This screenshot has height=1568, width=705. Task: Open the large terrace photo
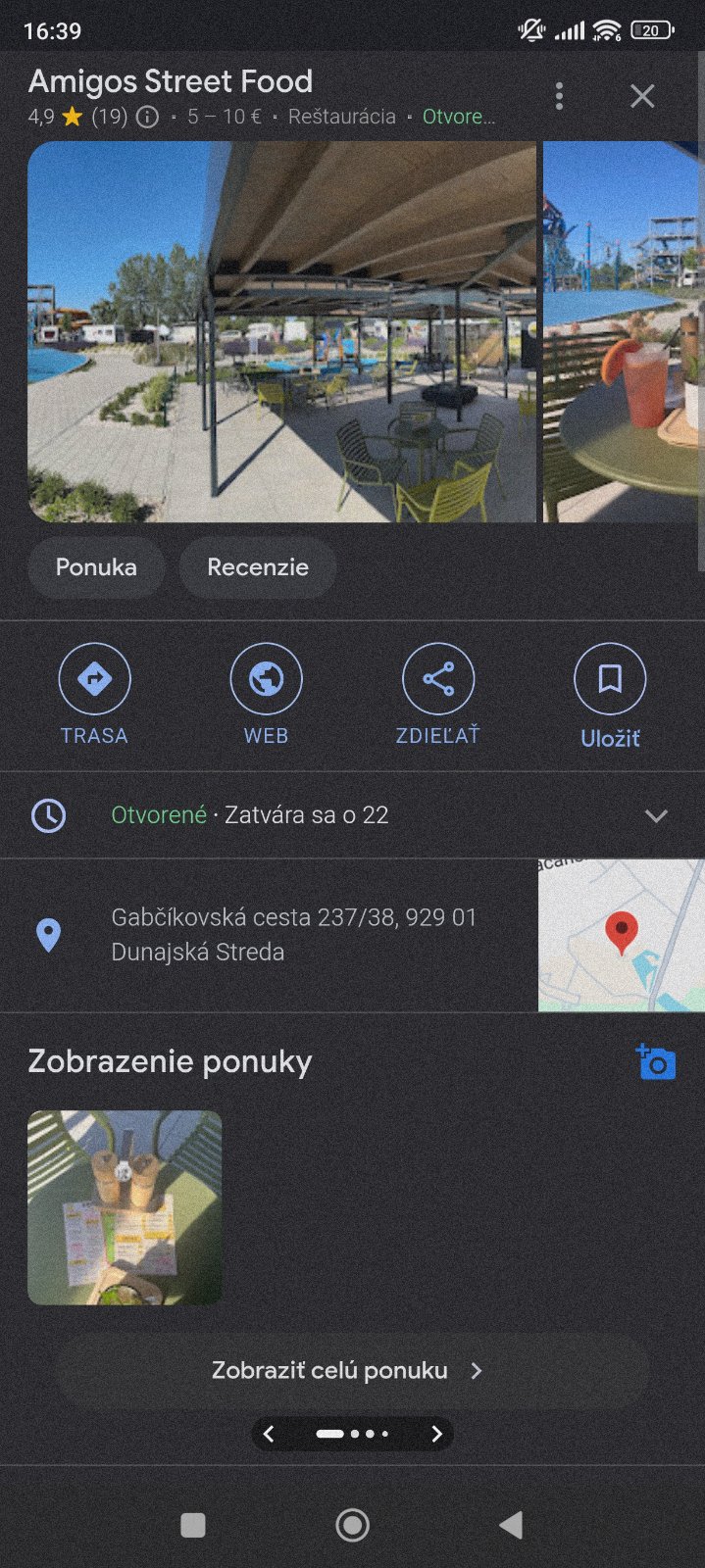(x=282, y=331)
